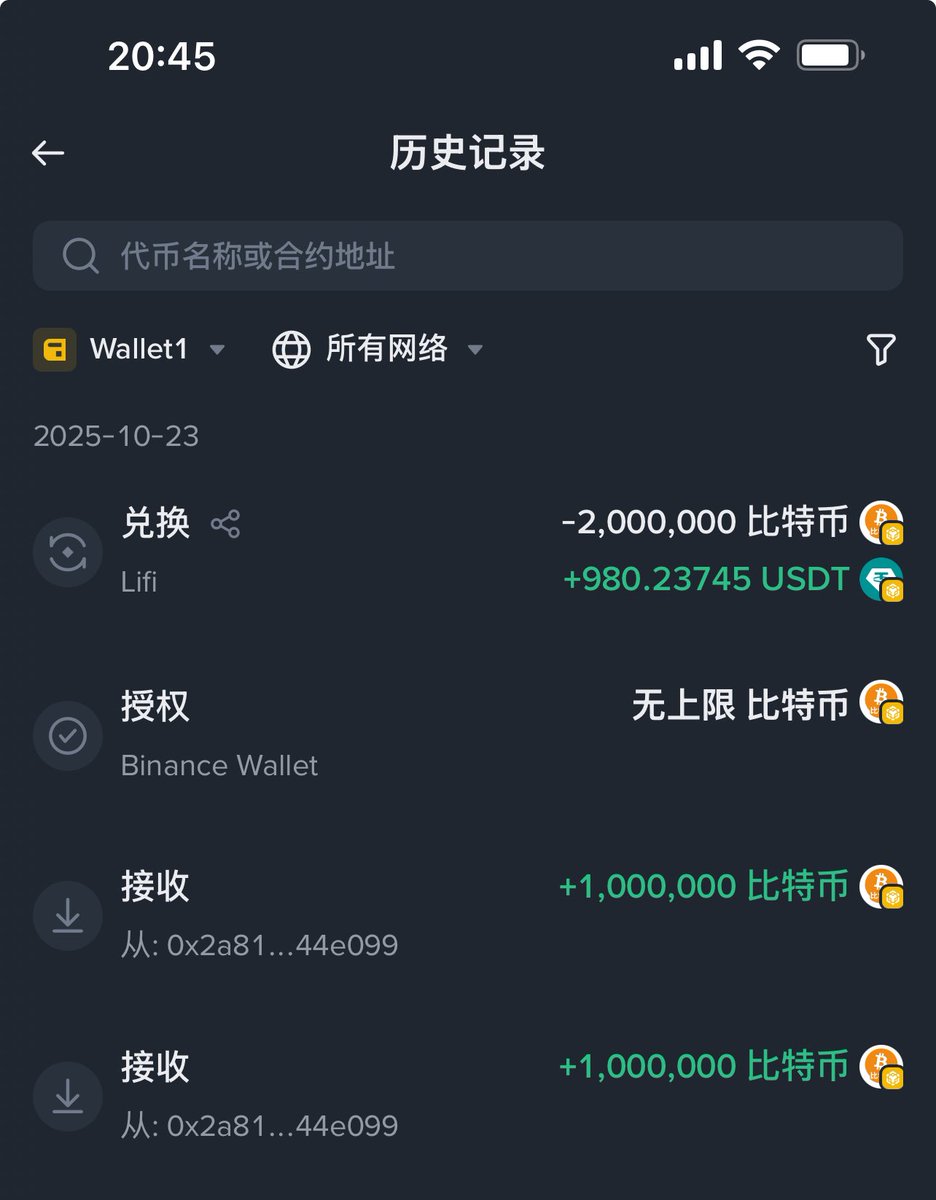The width and height of the screenshot is (936, 1200).
Task: Expand the Wallet1 selector dropdown
Action: 130,349
